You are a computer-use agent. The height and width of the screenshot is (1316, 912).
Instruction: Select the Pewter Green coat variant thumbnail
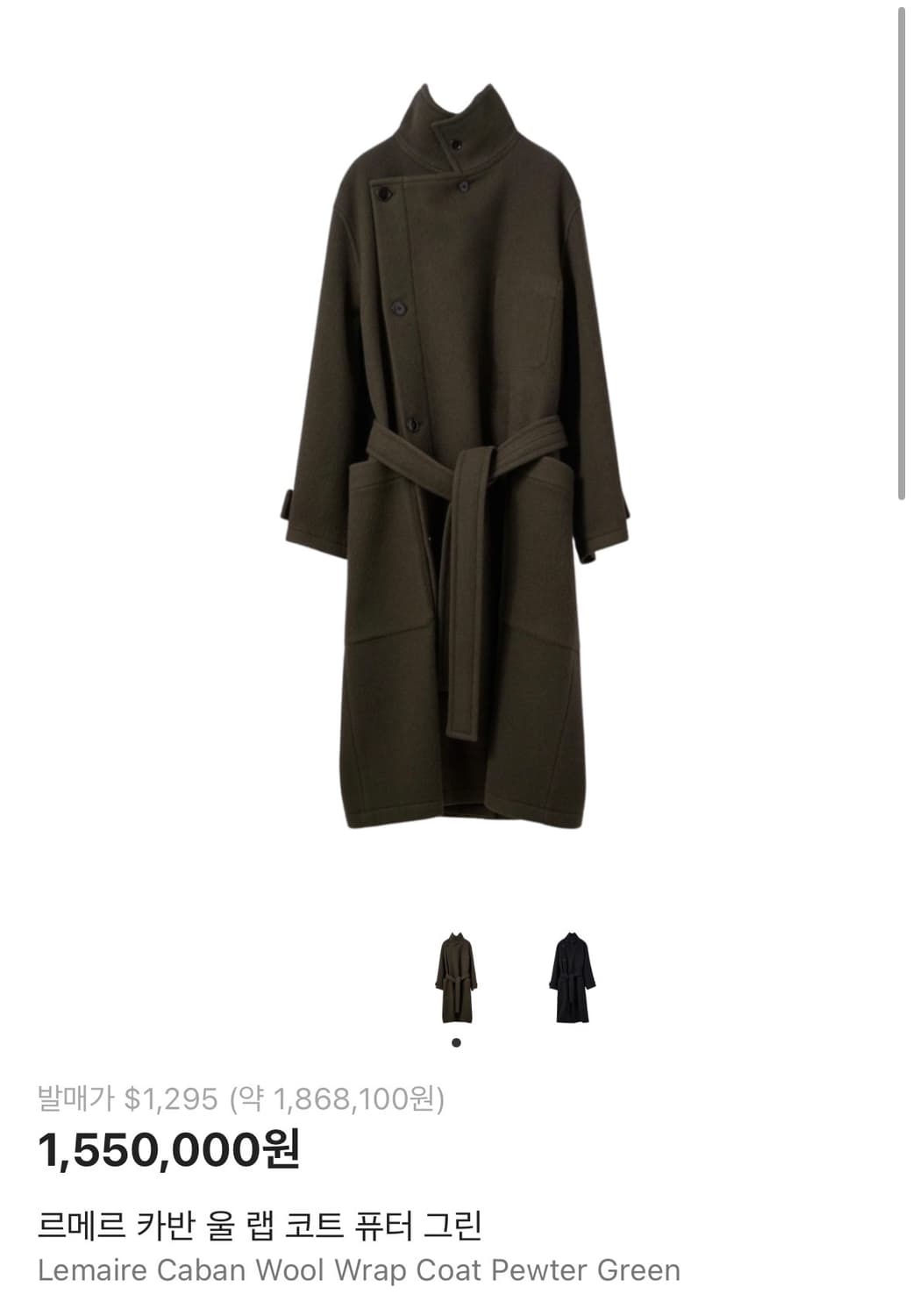pos(457,976)
